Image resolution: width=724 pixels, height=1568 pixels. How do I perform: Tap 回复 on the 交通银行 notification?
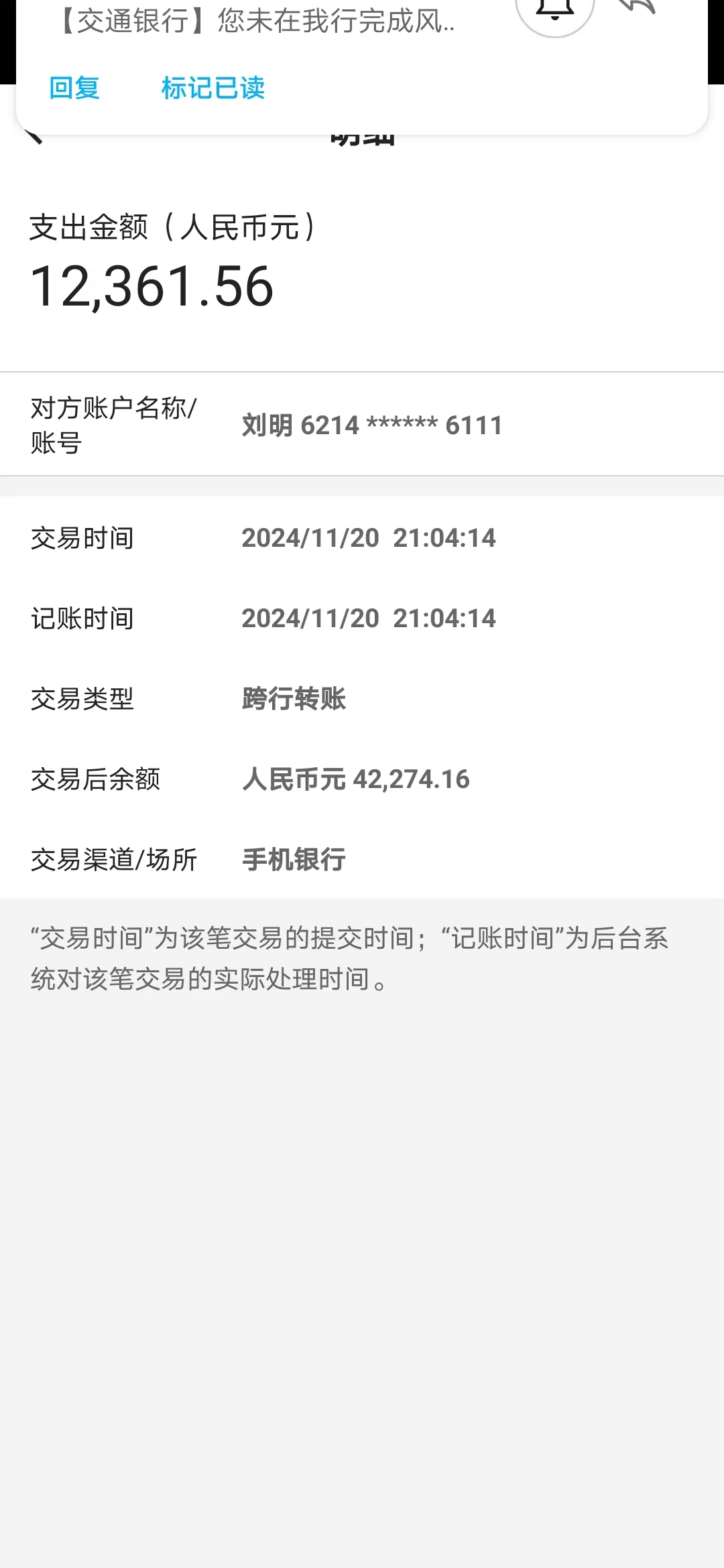(x=74, y=88)
